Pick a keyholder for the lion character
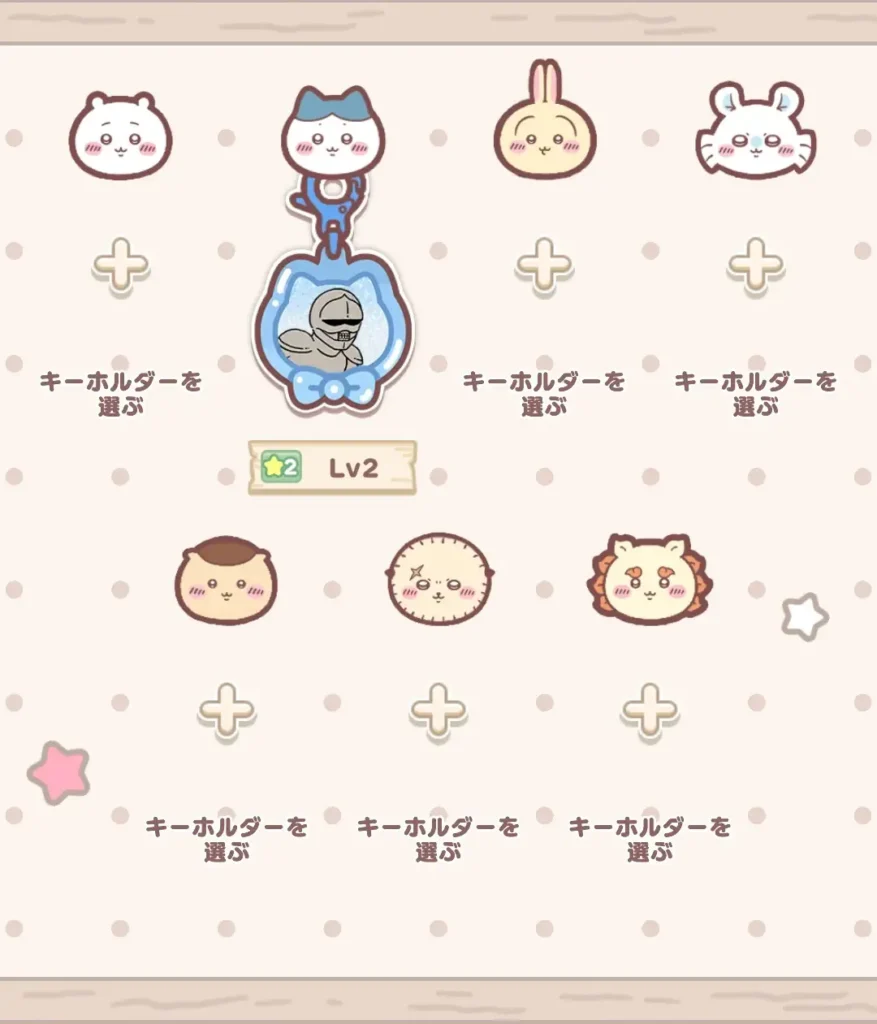This screenshot has width=877, height=1024. tap(650, 711)
